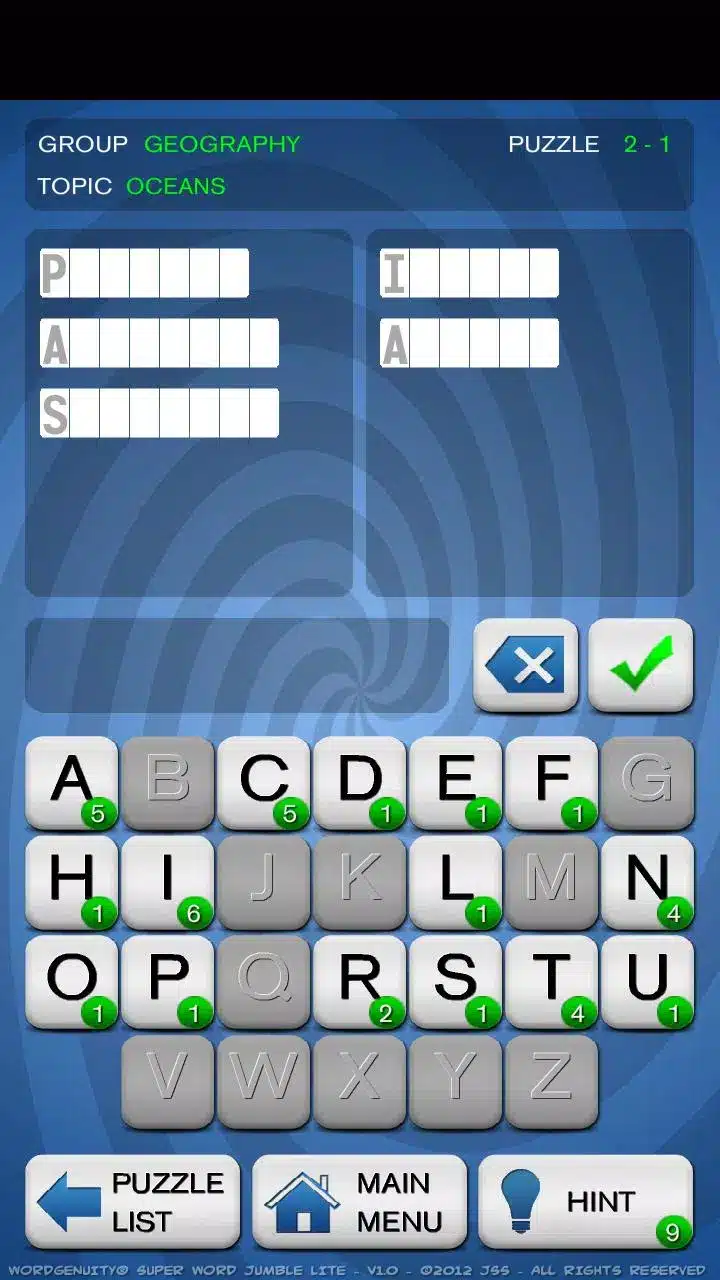The image size is (720, 1280).
Task: Use a Hint
Action: click(586, 1201)
